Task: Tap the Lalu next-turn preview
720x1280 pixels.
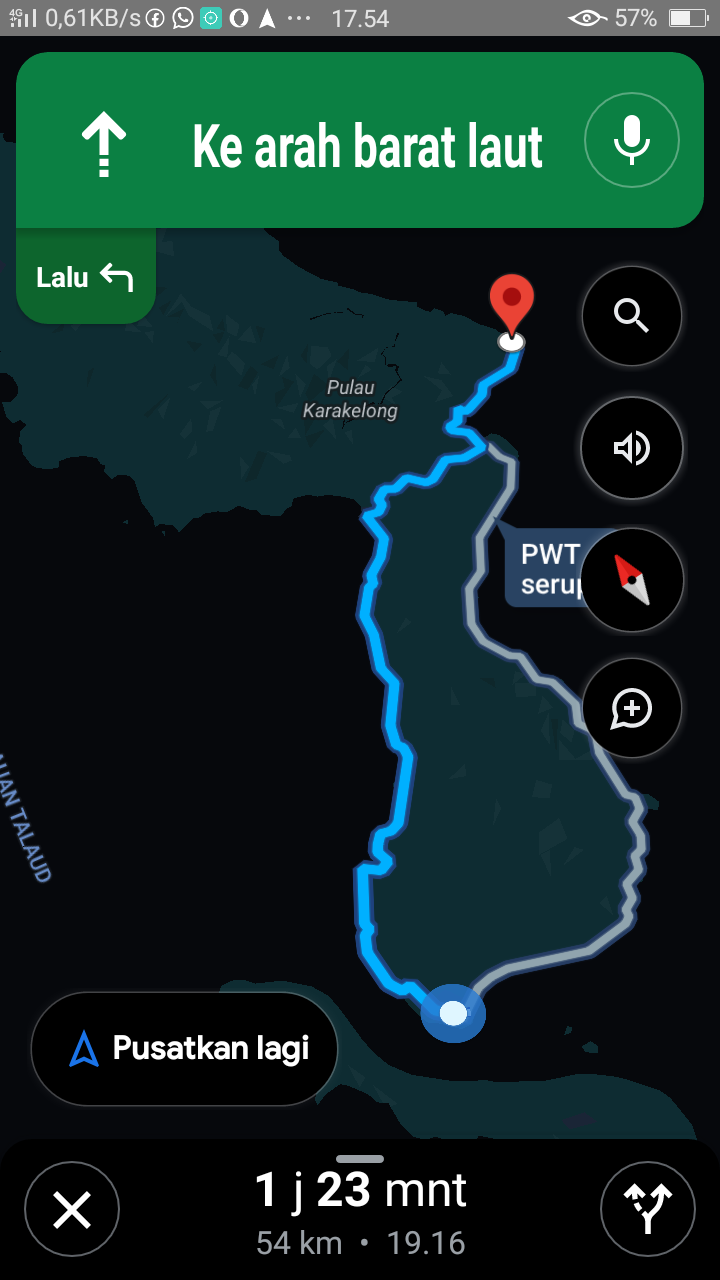Action: (x=85, y=276)
